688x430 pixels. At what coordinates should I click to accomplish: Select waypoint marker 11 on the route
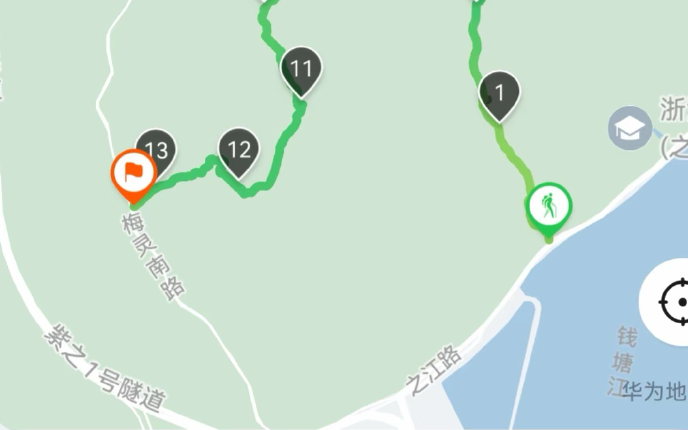pyautogui.click(x=300, y=70)
